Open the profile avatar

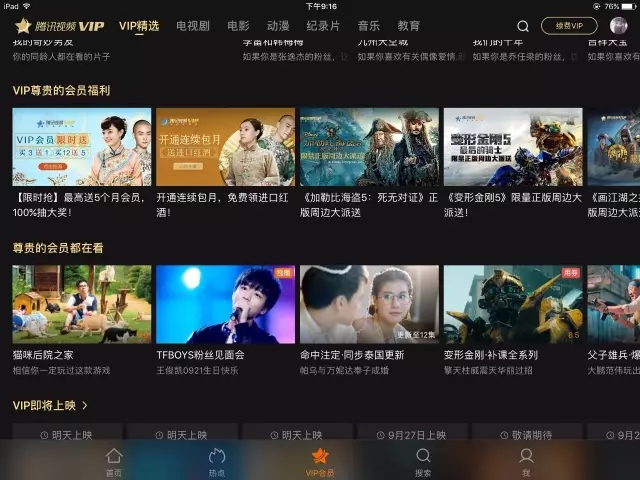click(x=619, y=26)
